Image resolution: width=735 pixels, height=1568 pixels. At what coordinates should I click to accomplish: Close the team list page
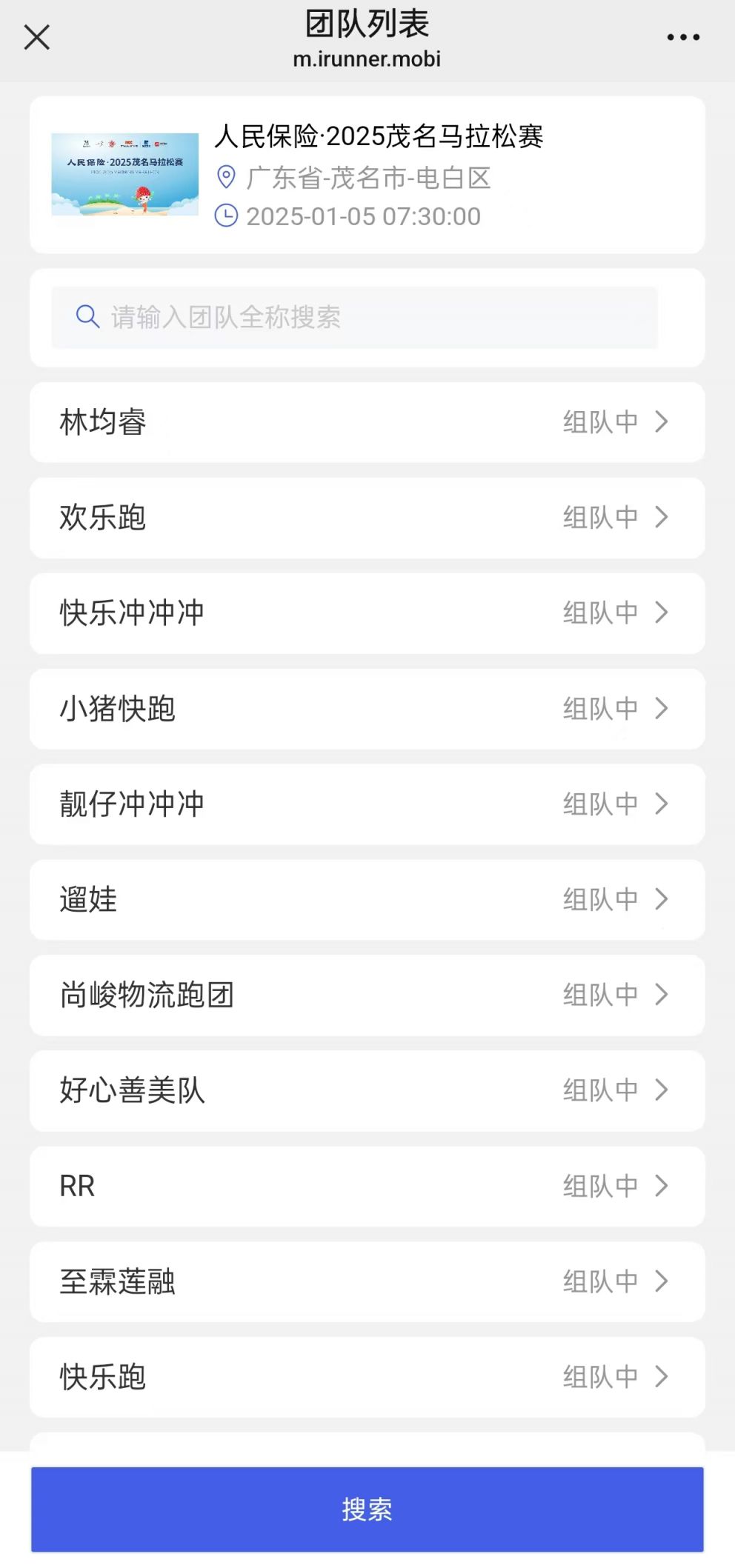(37, 37)
